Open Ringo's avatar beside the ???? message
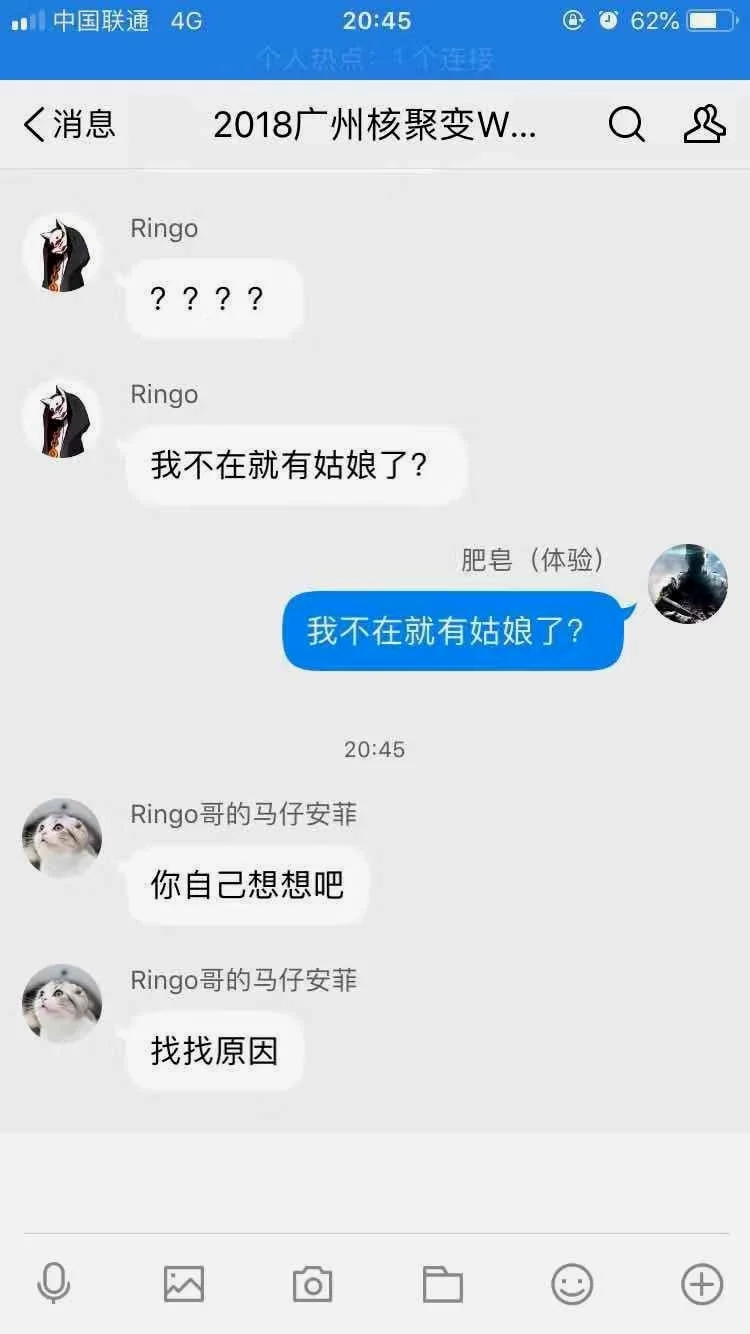 tap(62, 252)
